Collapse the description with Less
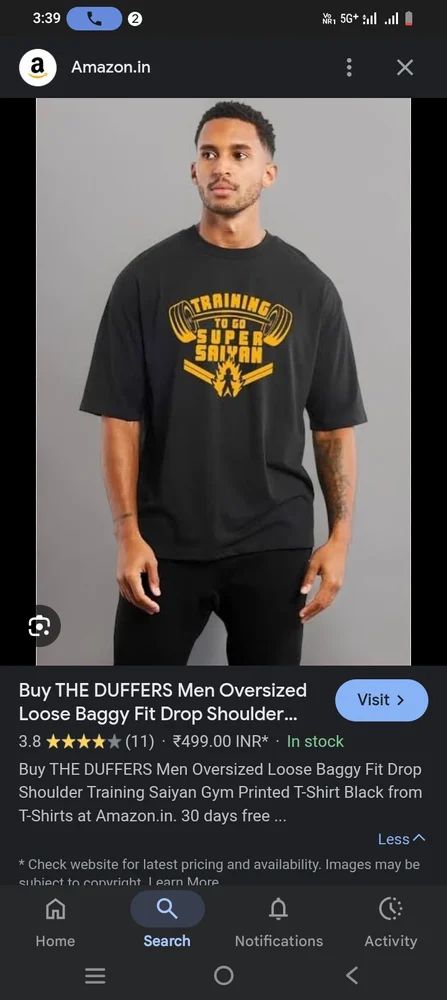The height and width of the screenshot is (1000, 447). [x=401, y=839]
